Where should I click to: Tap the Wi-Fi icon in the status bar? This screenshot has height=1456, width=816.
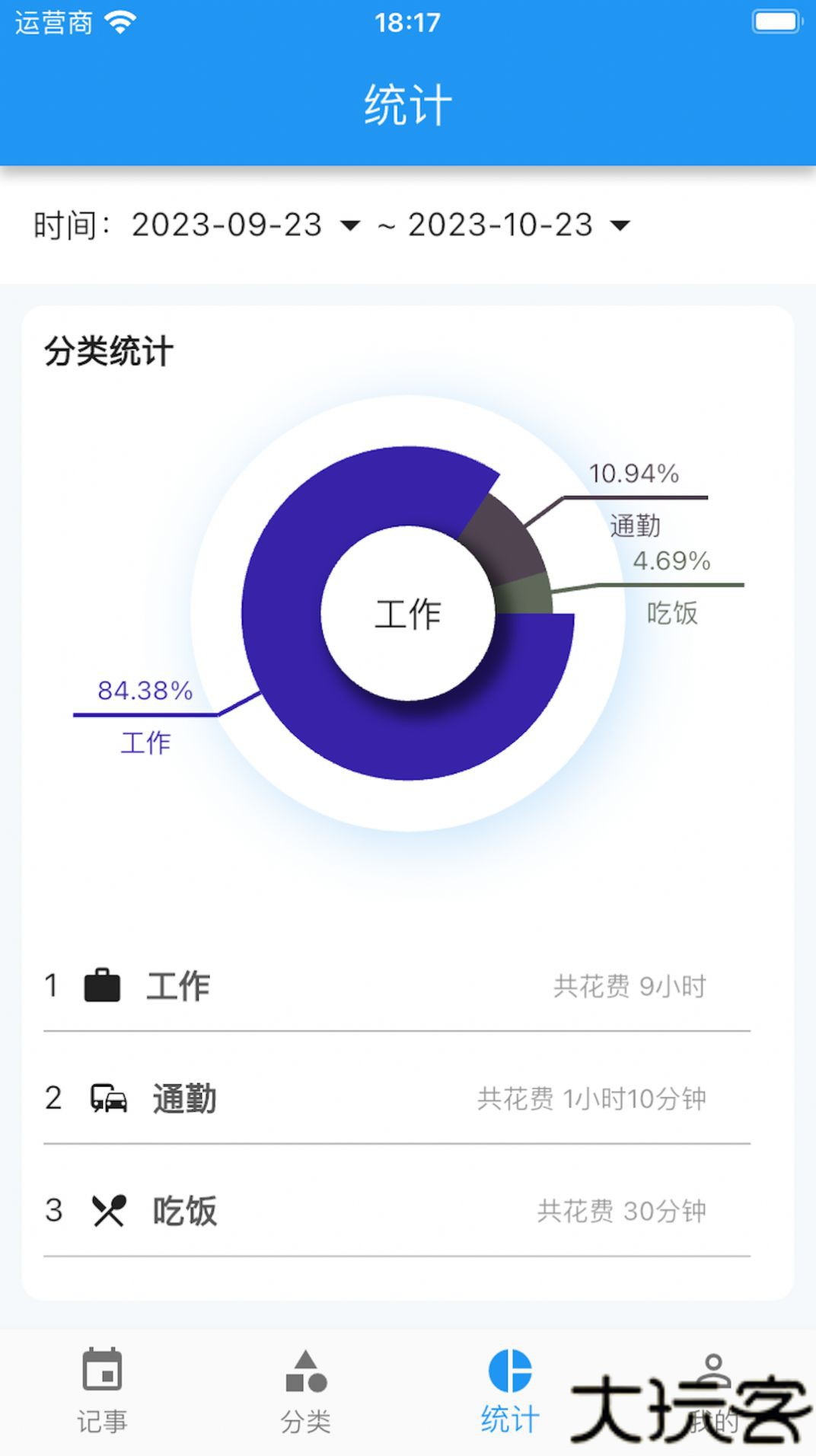[118, 21]
